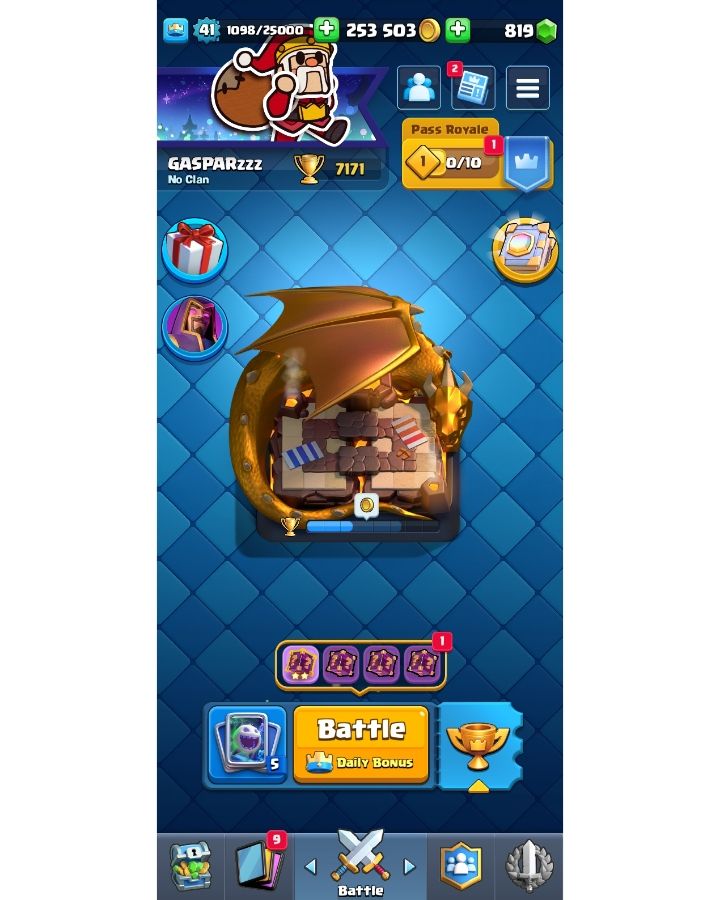720x900 pixels.
Task: Open the glowing magic book icon
Action: tap(525, 250)
